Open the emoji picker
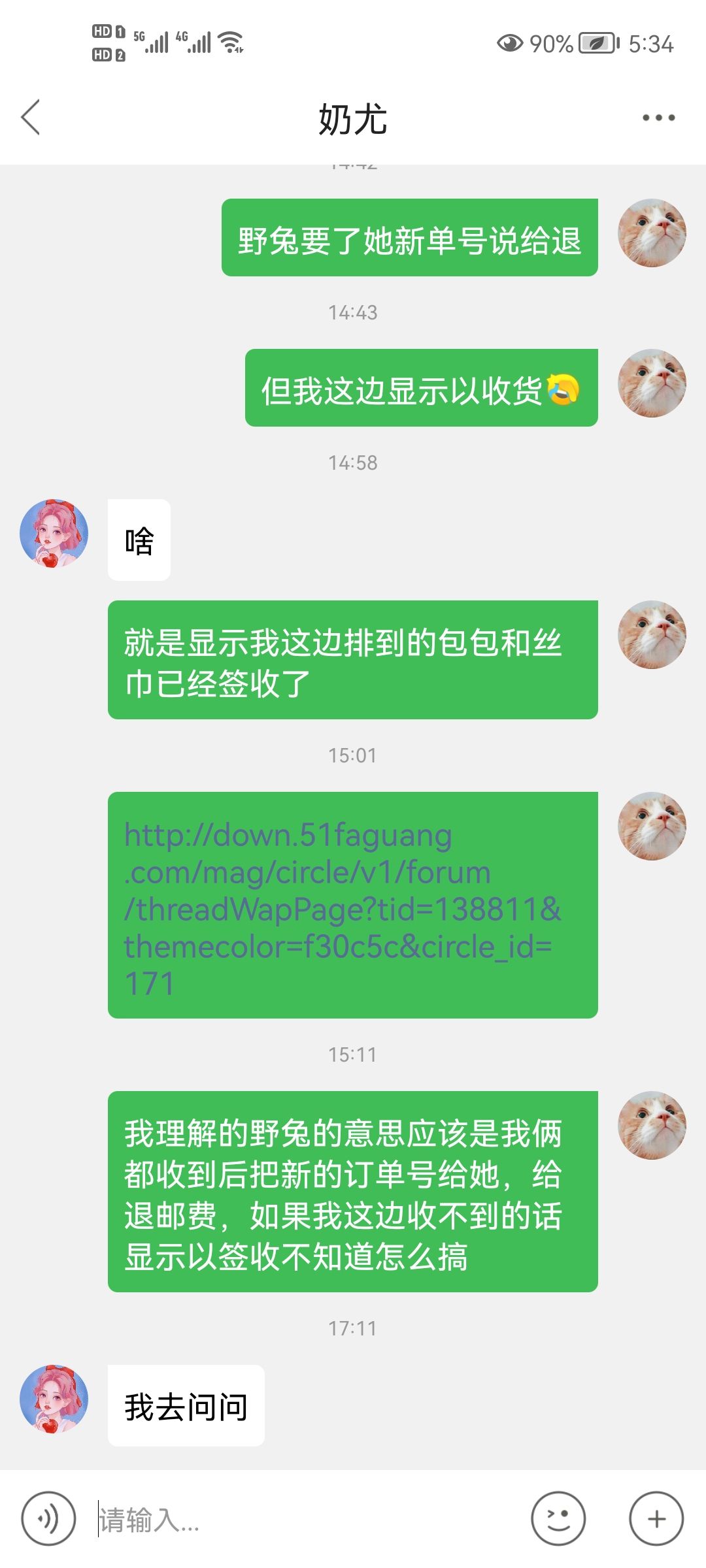 pyautogui.click(x=558, y=1519)
